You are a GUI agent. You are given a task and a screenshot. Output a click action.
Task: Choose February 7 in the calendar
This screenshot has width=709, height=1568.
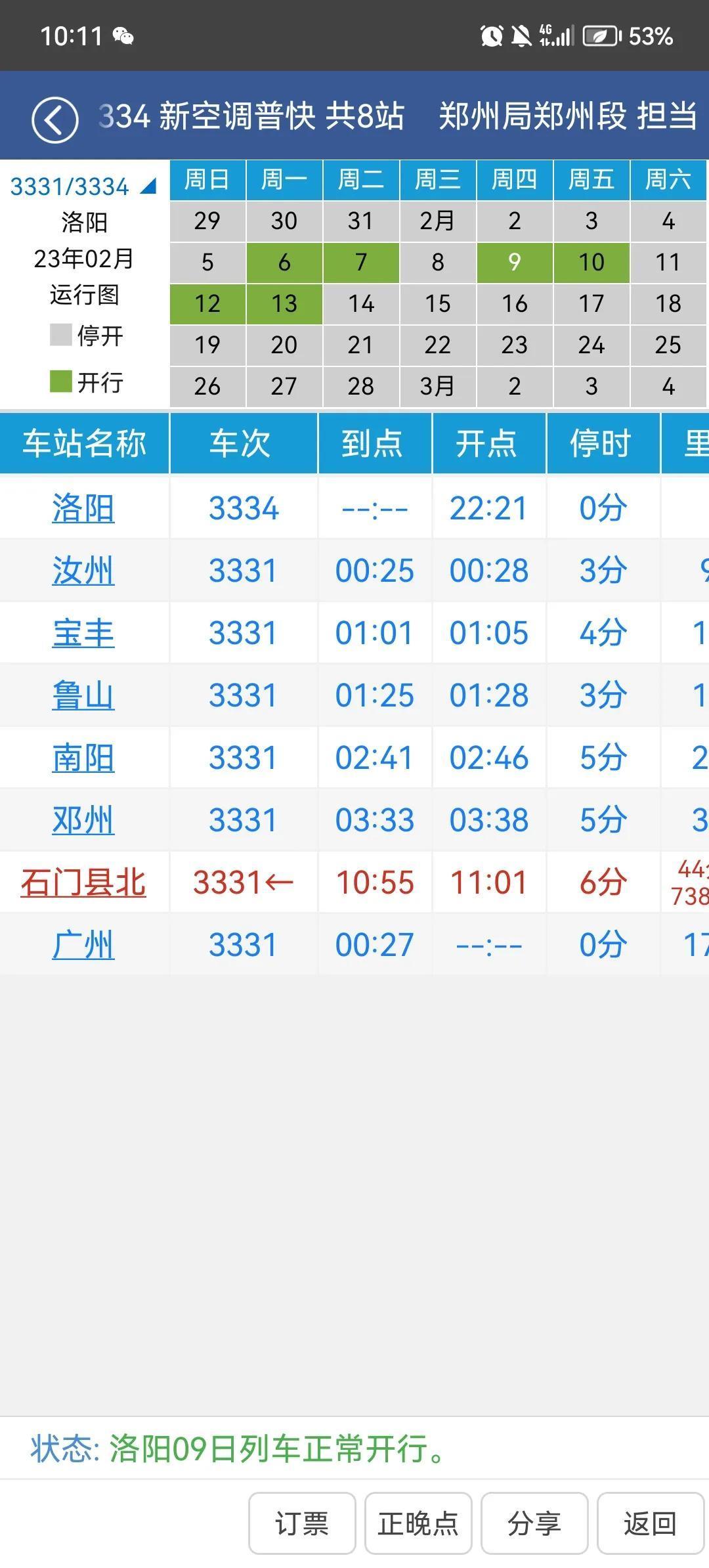[x=361, y=263]
